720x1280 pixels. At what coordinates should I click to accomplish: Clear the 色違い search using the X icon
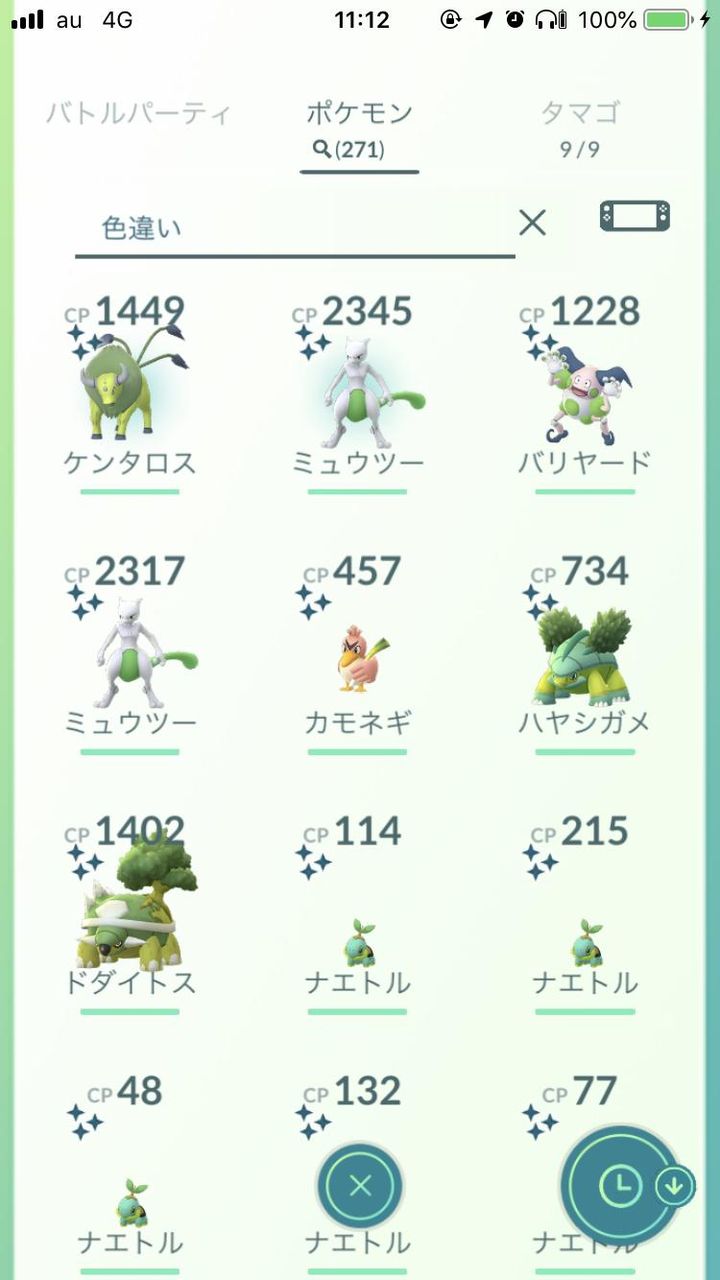pyautogui.click(x=533, y=222)
